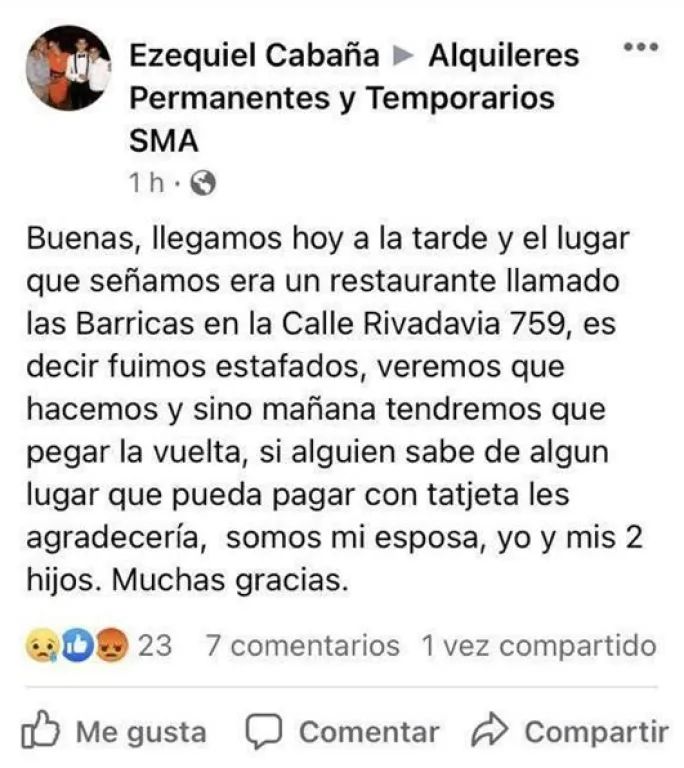Open Alquileres Permanentes y Temporarios SMA group
The height and width of the screenshot is (768, 684).
(x=342, y=99)
